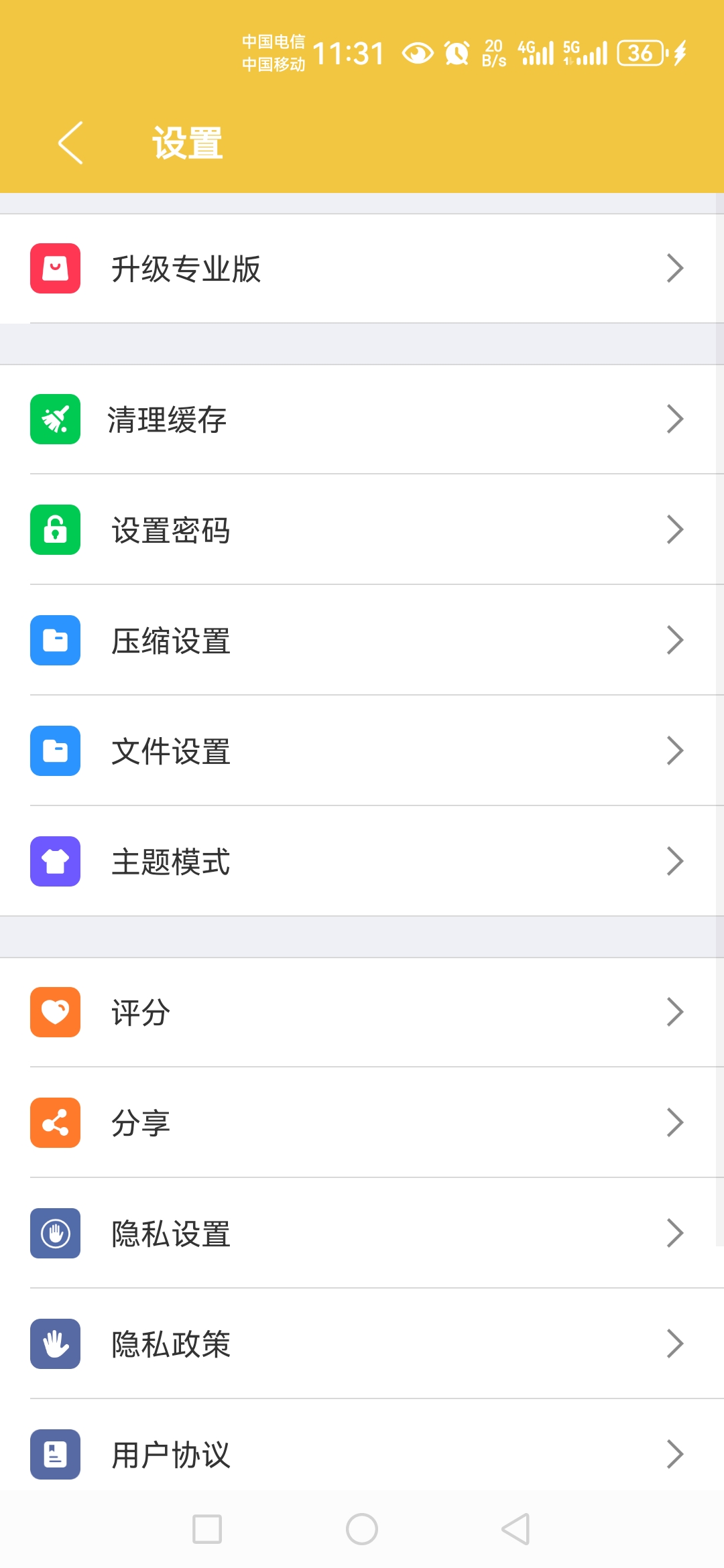Select 清理缓存 to clear cache
The image size is (724, 1568).
click(362, 419)
